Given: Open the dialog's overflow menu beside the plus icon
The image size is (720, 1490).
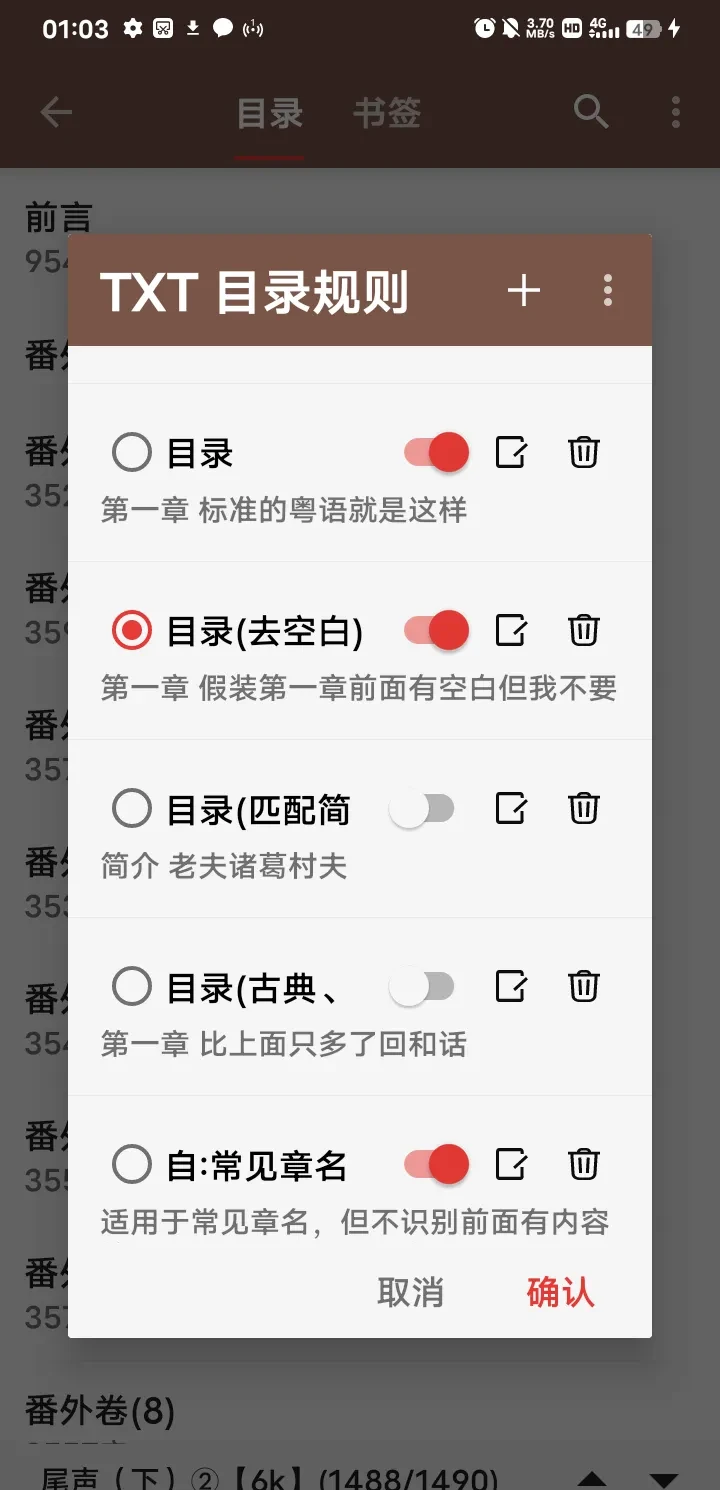Looking at the screenshot, I should coord(607,291).
